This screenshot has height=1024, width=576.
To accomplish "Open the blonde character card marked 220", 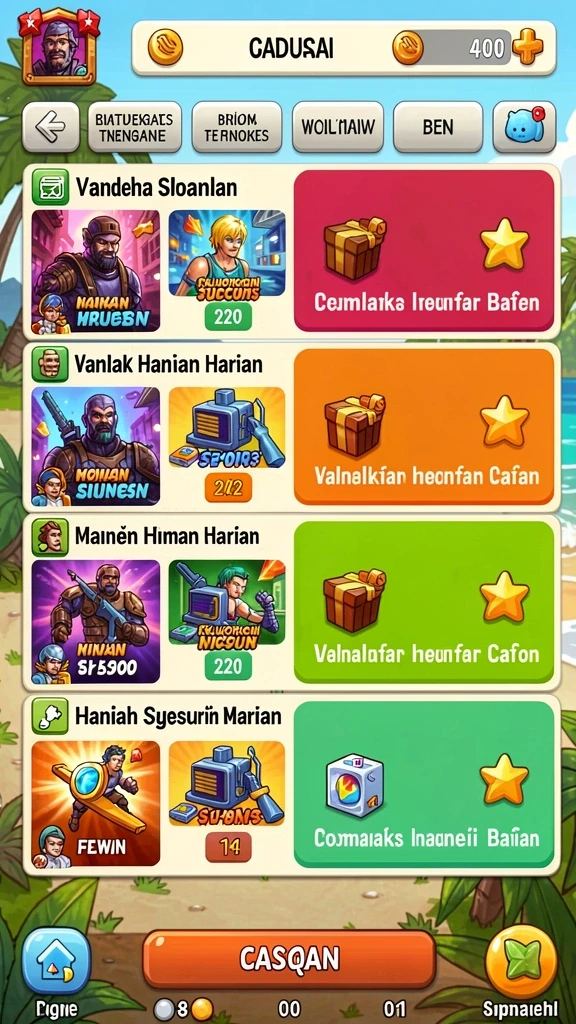I will 227,270.
